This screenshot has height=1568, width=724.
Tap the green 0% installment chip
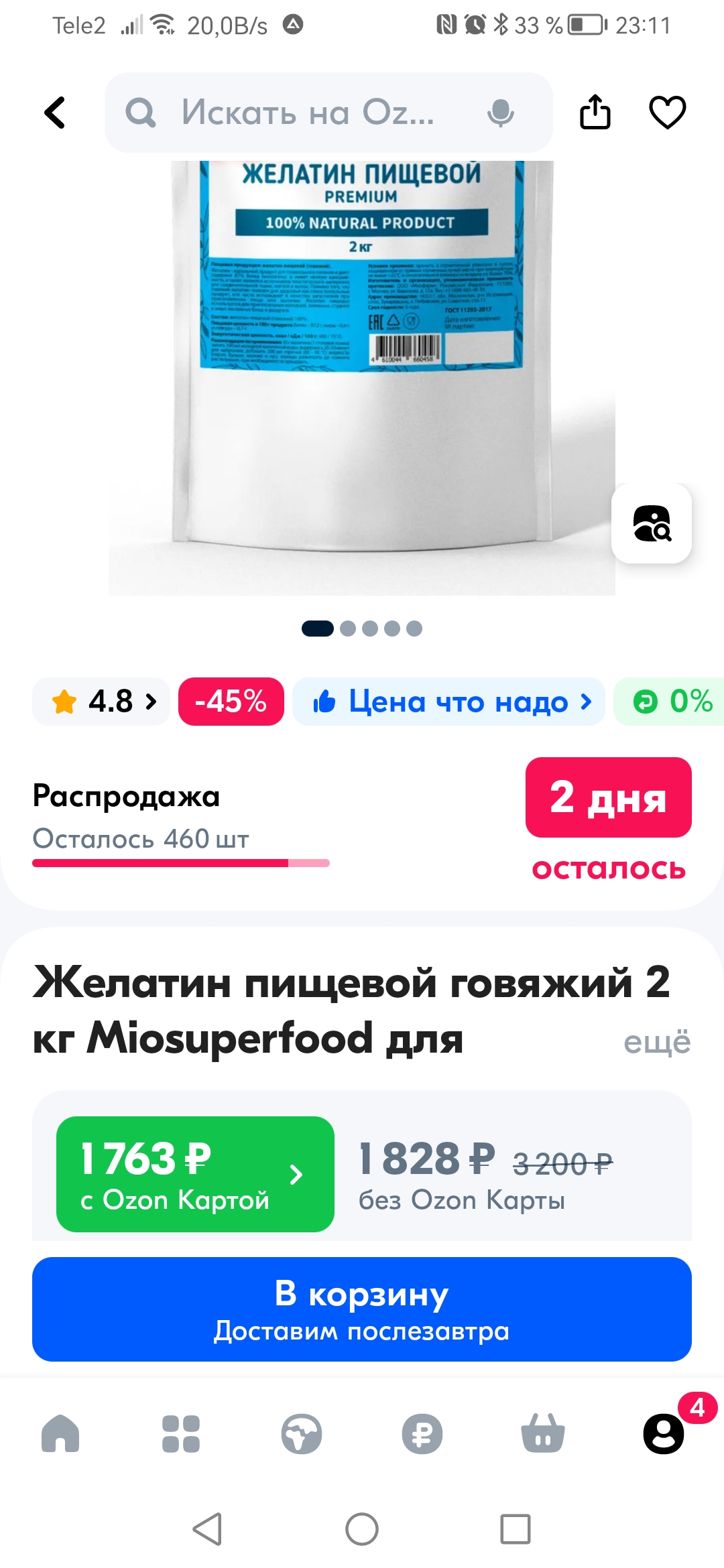click(674, 702)
